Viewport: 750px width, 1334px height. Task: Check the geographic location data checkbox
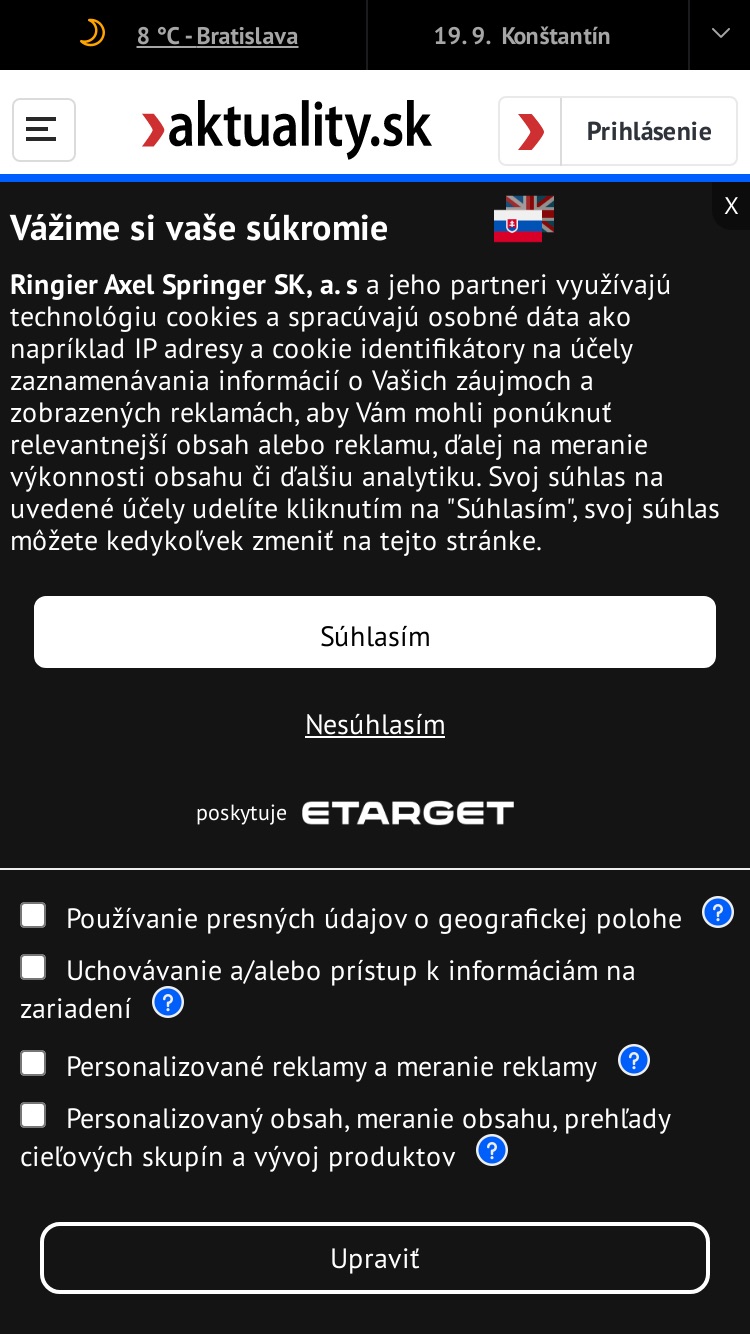point(33,915)
